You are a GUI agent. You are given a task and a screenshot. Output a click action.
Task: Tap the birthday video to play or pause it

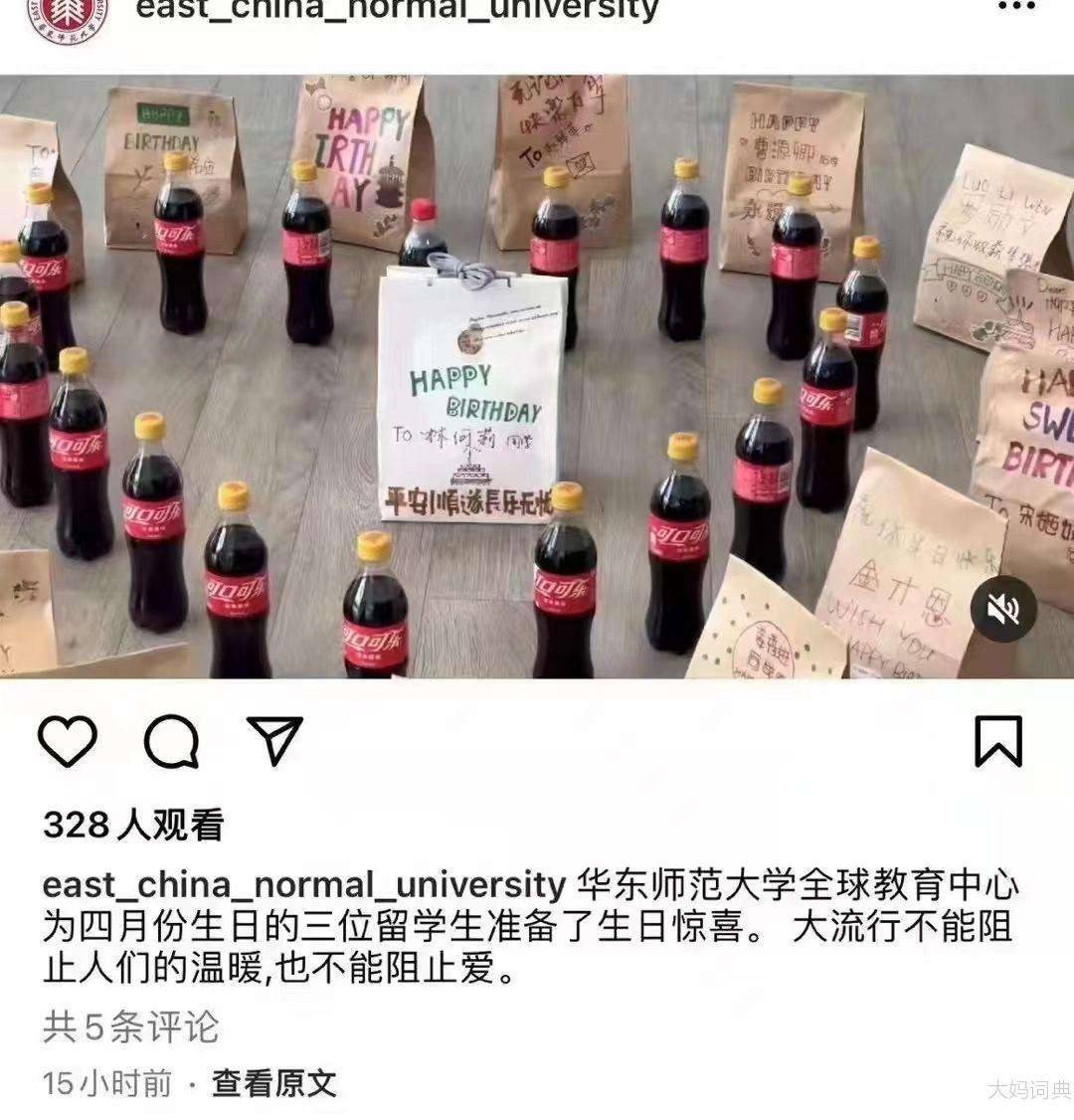pyautogui.click(x=537, y=378)
